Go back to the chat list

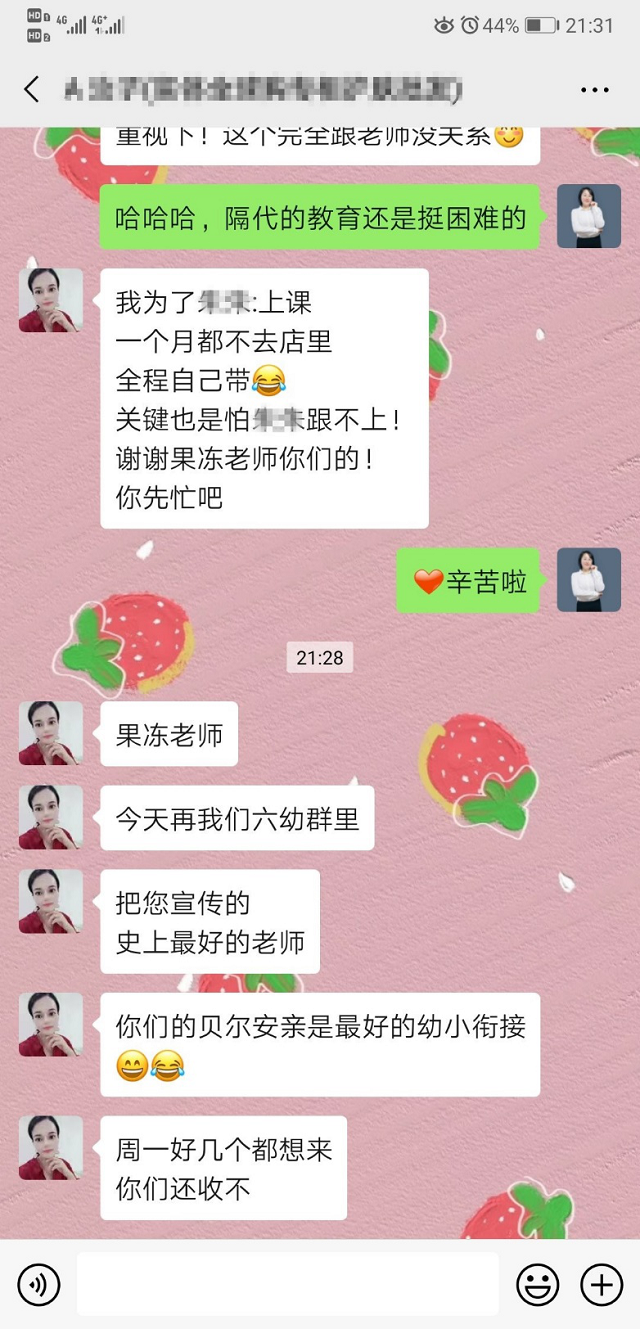point(32,89)
